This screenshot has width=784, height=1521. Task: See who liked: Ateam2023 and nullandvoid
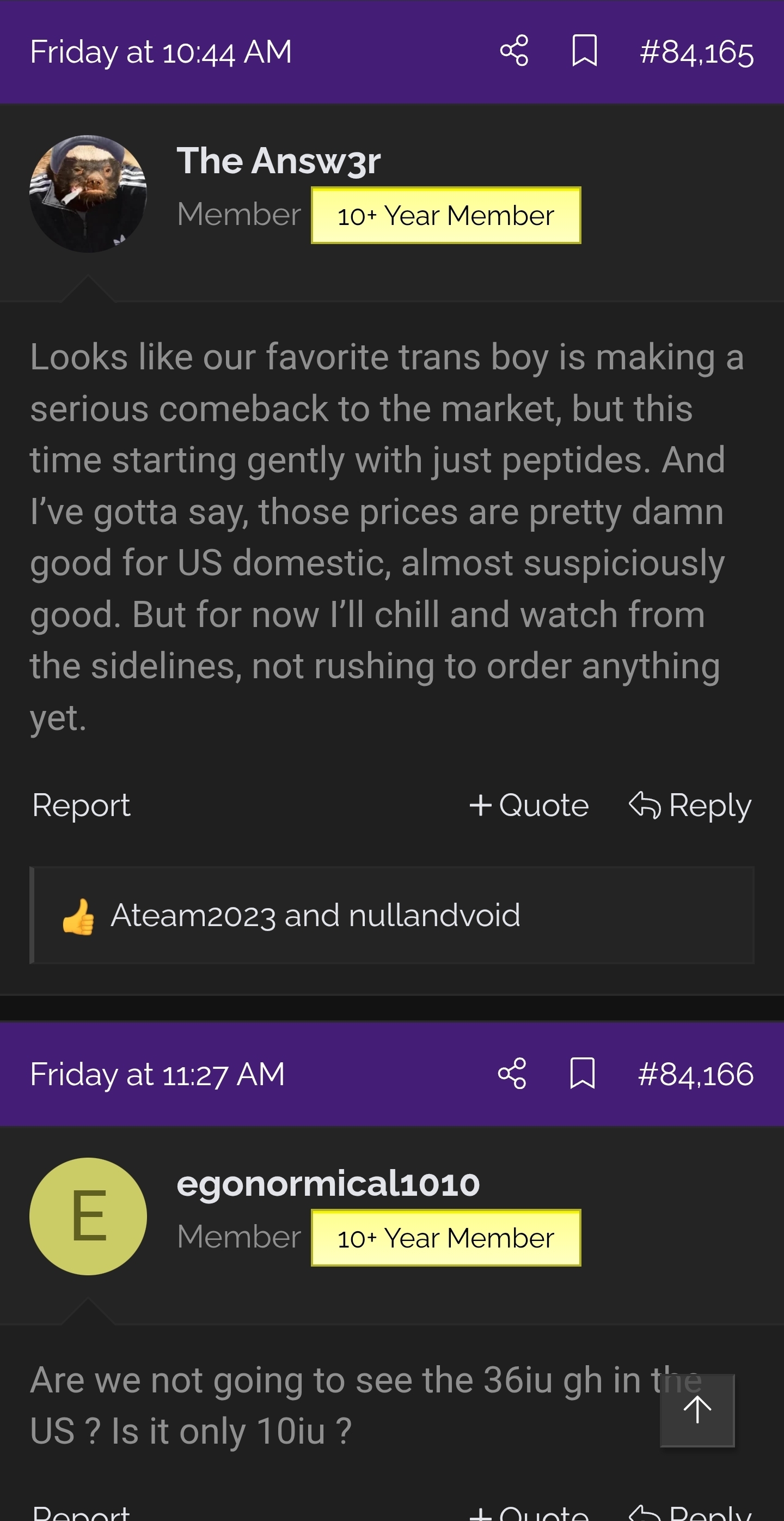point(315,915)
